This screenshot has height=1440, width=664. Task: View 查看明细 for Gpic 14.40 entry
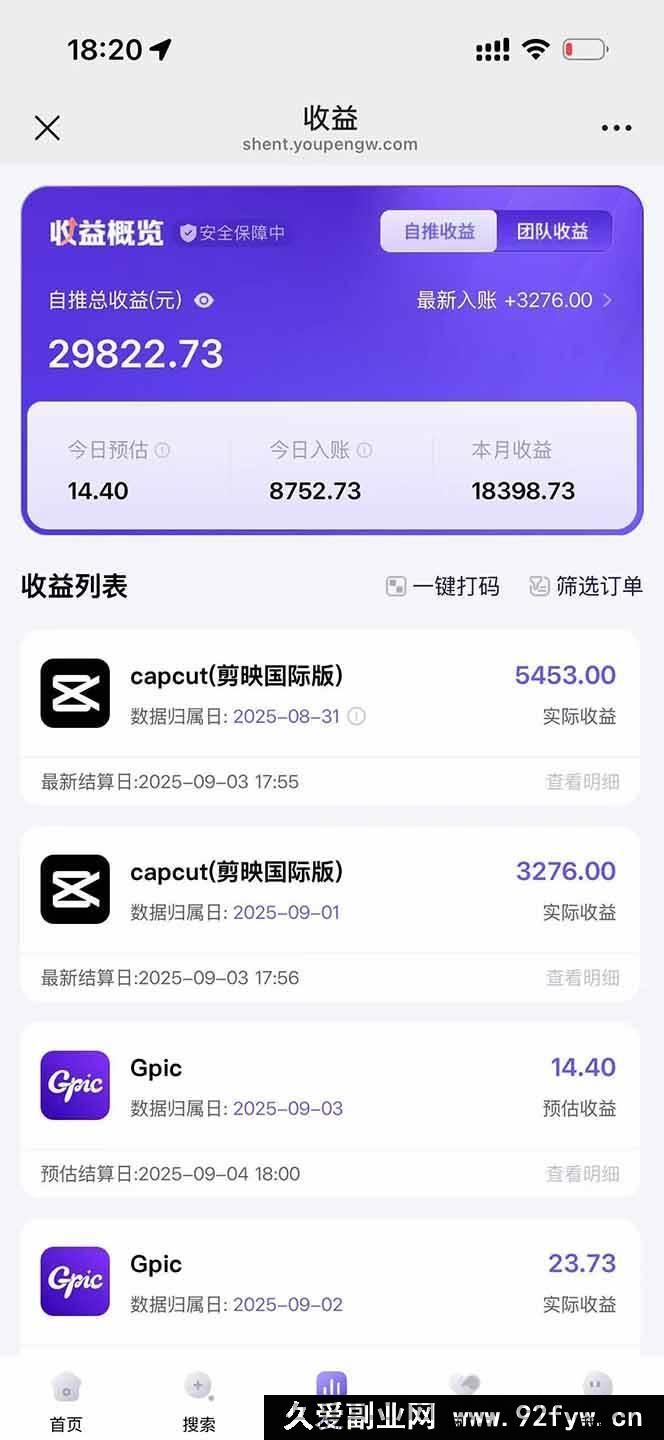(x=582, y=1173)
